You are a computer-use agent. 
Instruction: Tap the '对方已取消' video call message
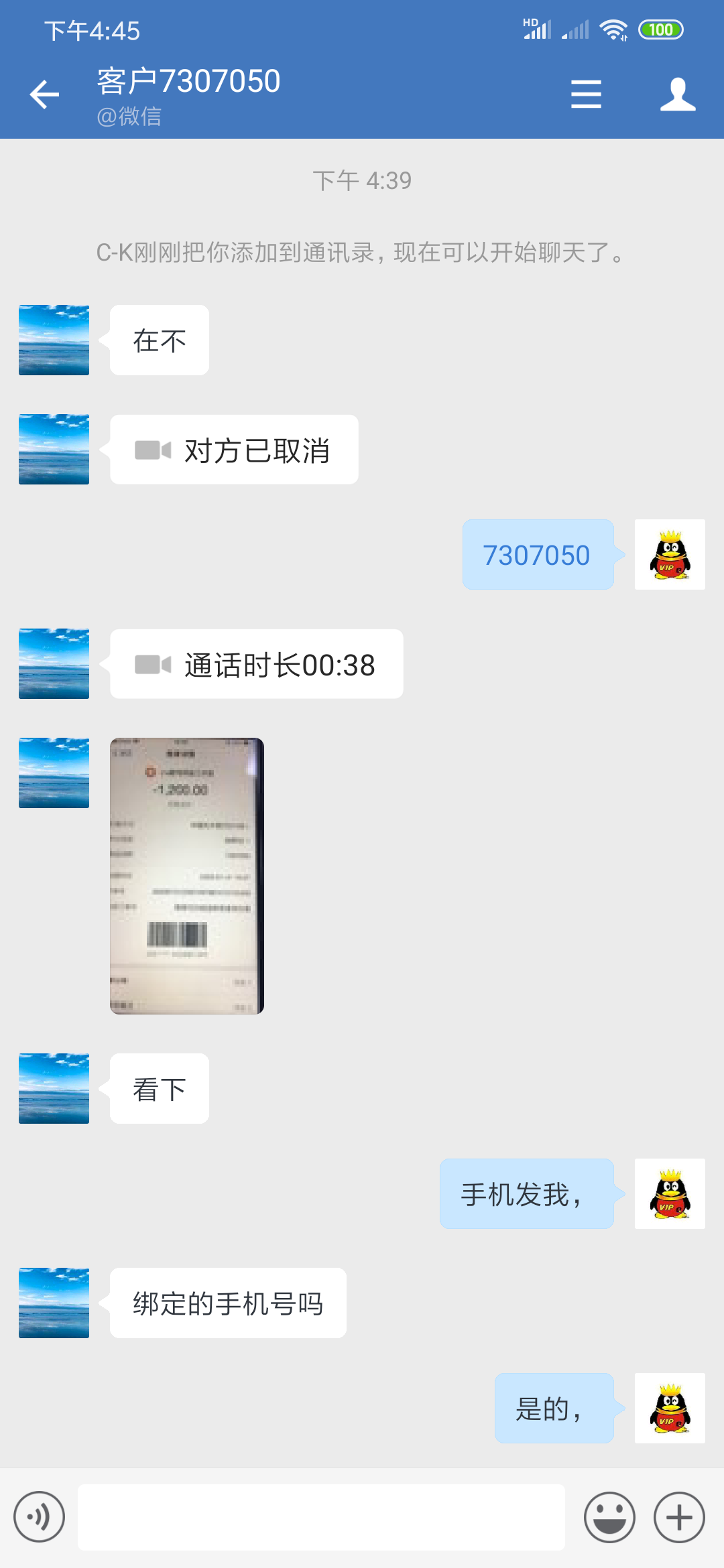[x=234, y=450]
